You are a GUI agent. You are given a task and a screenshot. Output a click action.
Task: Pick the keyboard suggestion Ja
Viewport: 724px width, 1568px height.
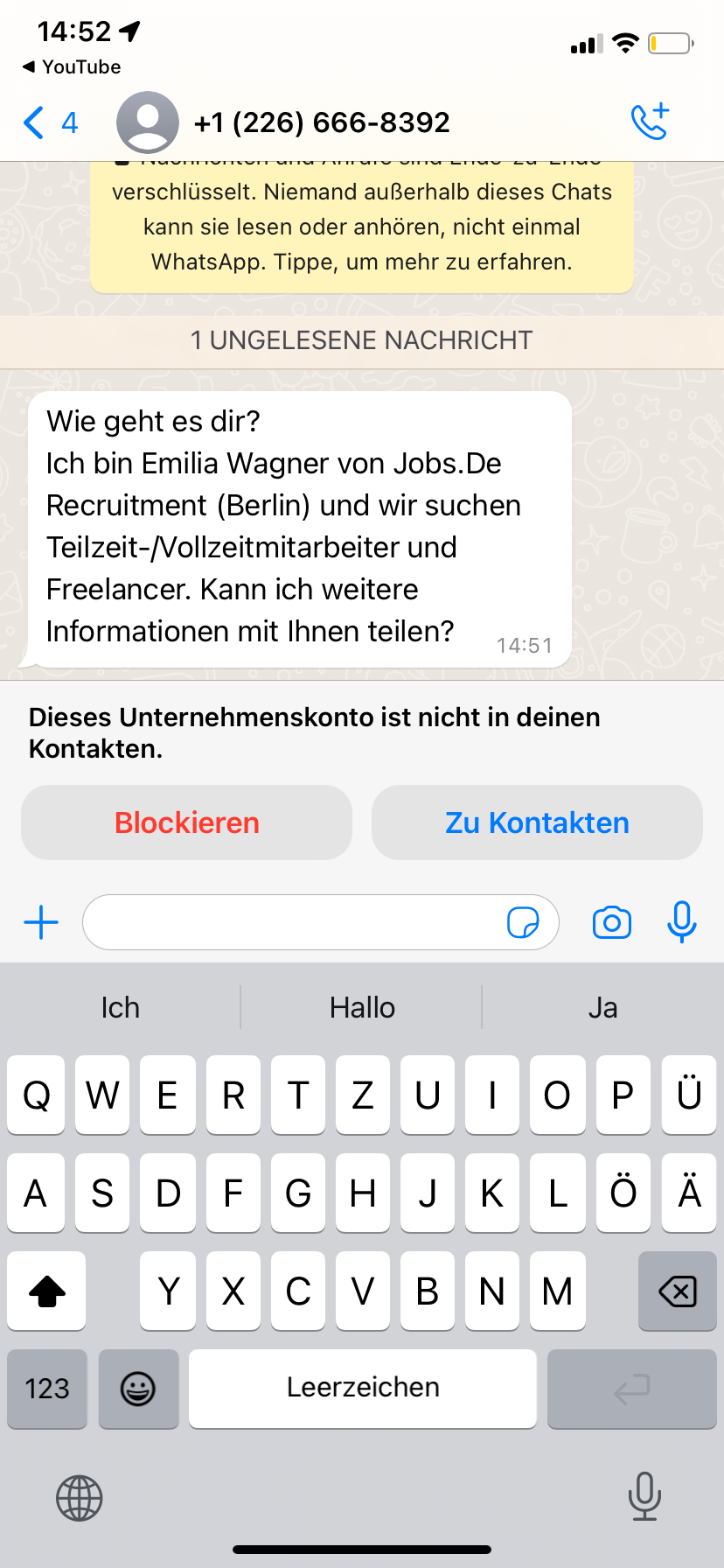pos(602,1008)
